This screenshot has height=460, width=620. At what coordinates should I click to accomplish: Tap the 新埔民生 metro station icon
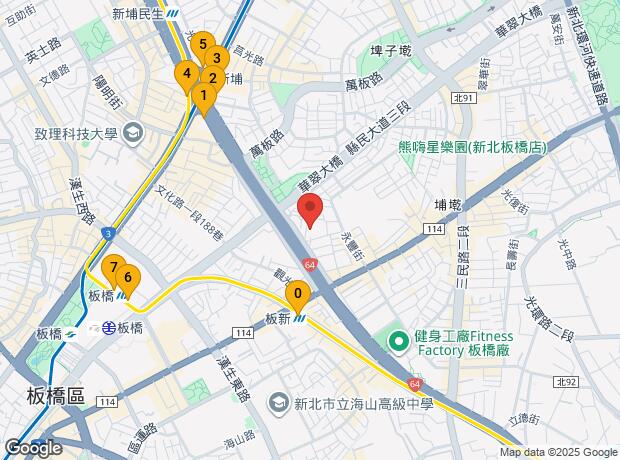(x=172, y=14)
